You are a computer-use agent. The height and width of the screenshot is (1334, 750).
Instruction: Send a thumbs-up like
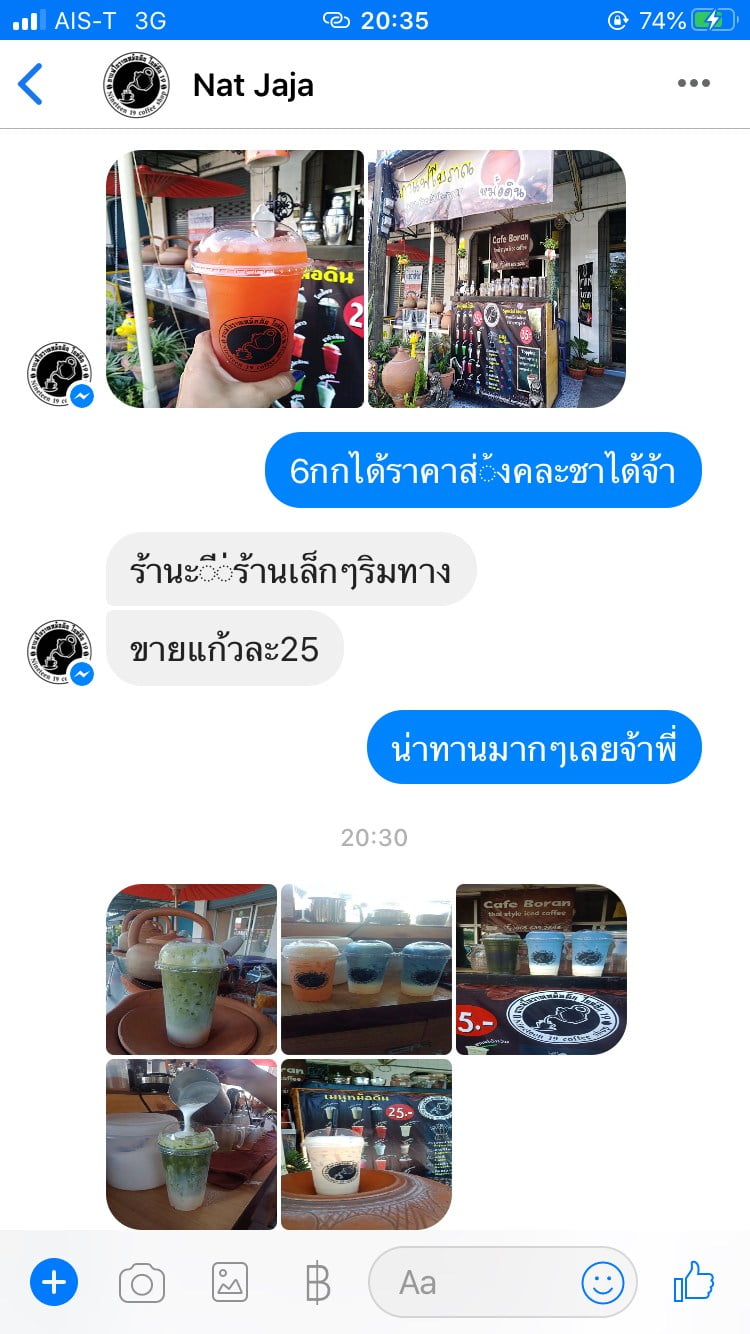(694, 1281)
